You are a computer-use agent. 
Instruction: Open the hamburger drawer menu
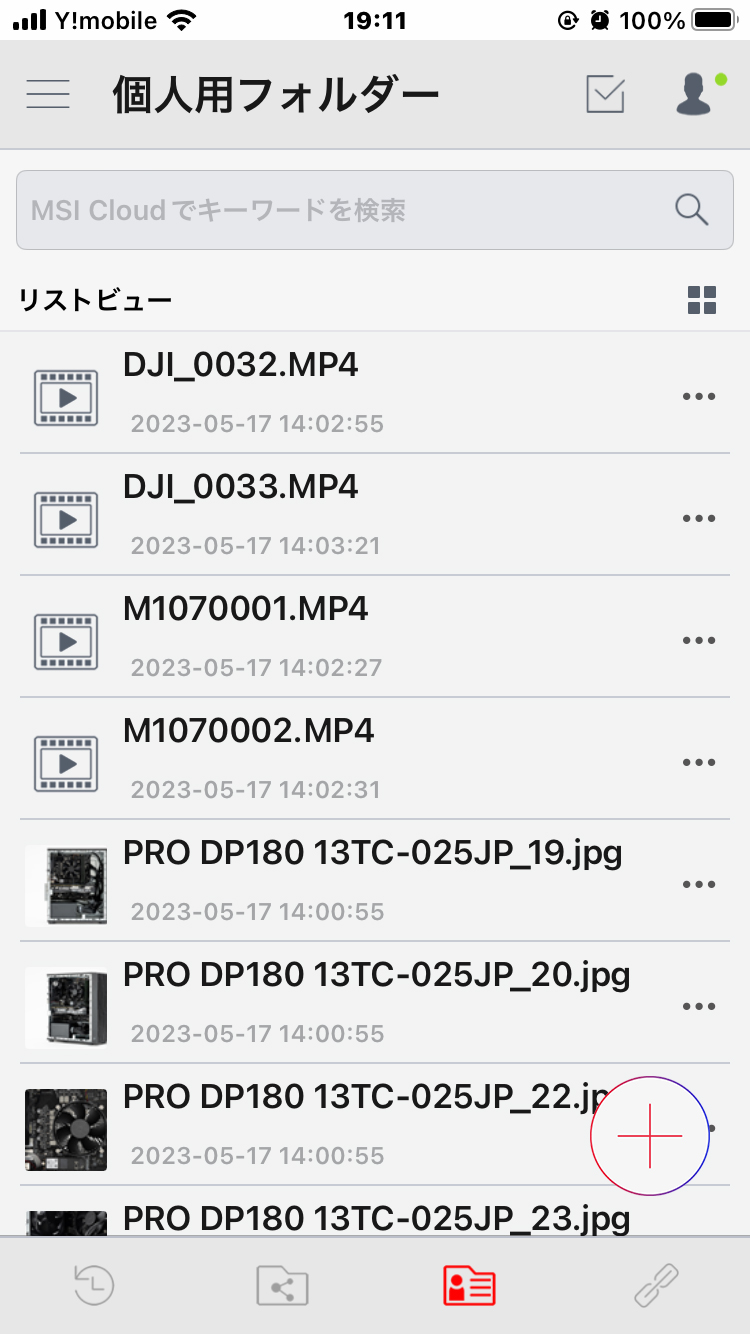click(x=48, y=94)
